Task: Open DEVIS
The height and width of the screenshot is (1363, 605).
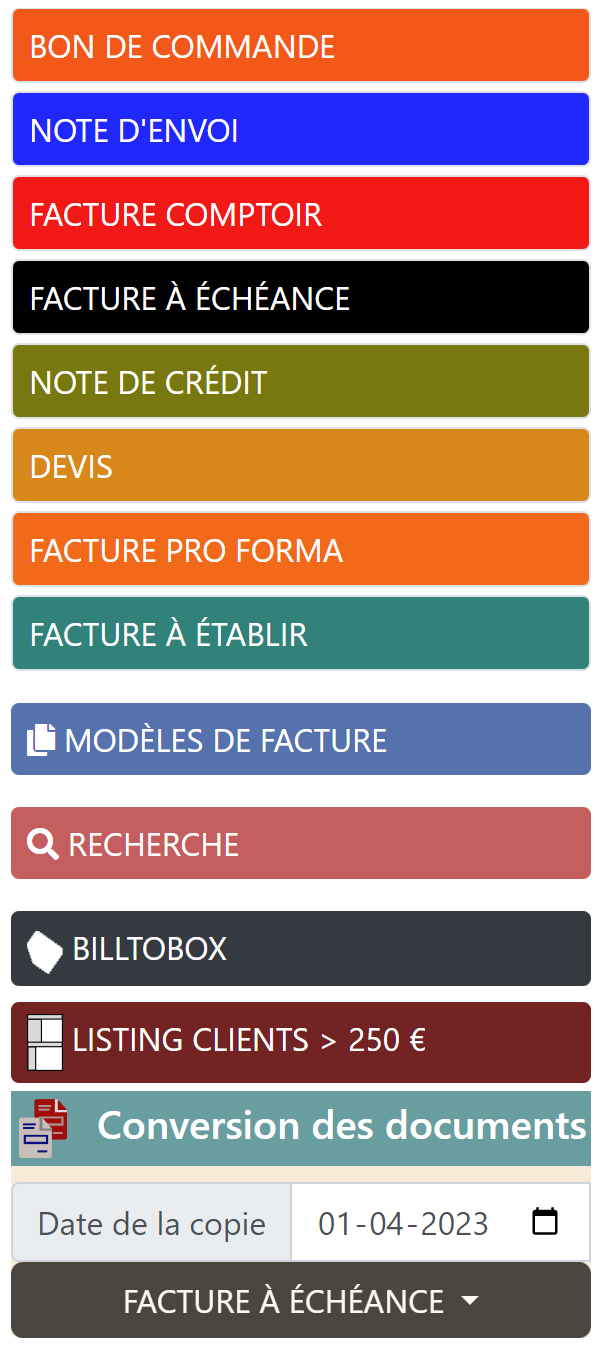Action: click(x=301, y=465)
